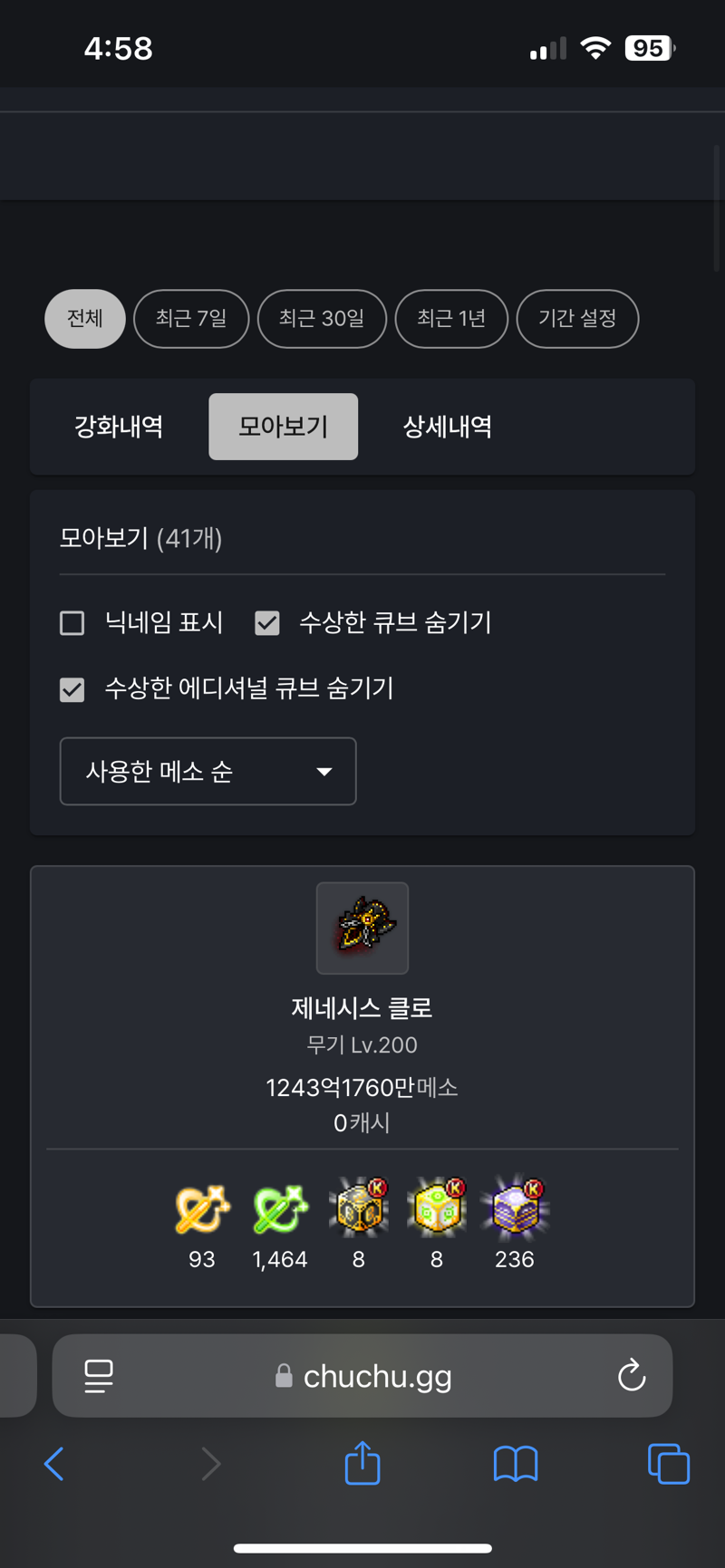Uncheck 수상한 에디셔널 큐브 숨기기
725x1568 pixels.
tap(72, 690)
